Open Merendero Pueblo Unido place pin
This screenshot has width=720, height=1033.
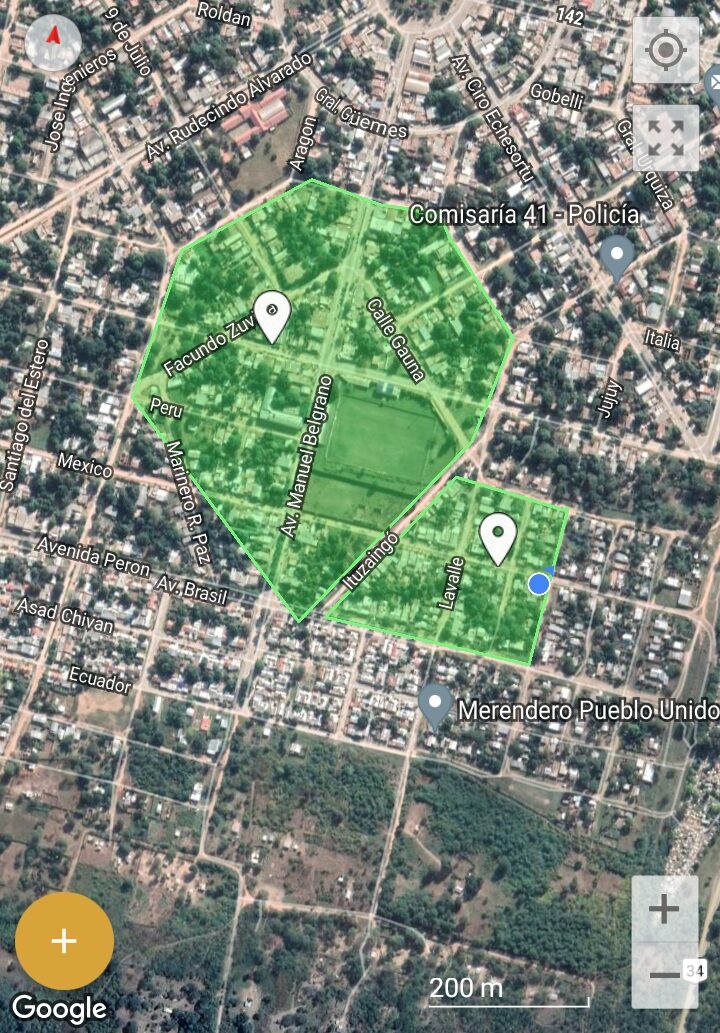click(x=435, y=704)
